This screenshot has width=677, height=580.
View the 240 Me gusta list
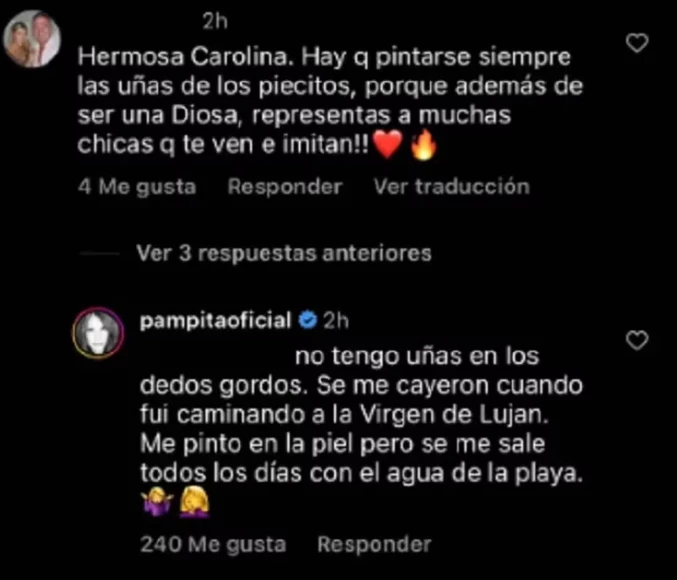(213, 545)
